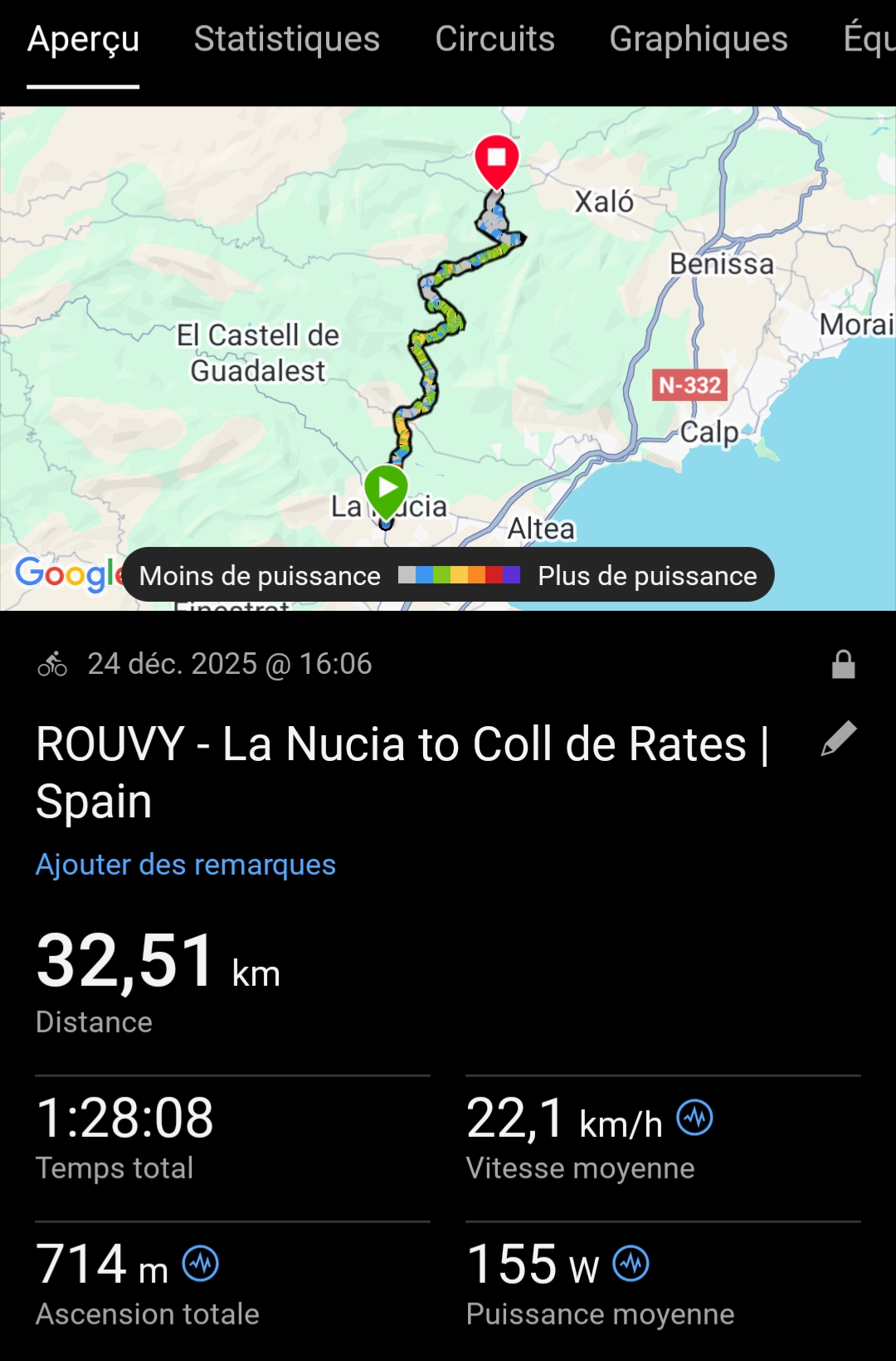Tap info icon beside Puissance moyenne
Image resolution: width=896 pixels, height=1361 pixels.
[x=631, y=1264]
